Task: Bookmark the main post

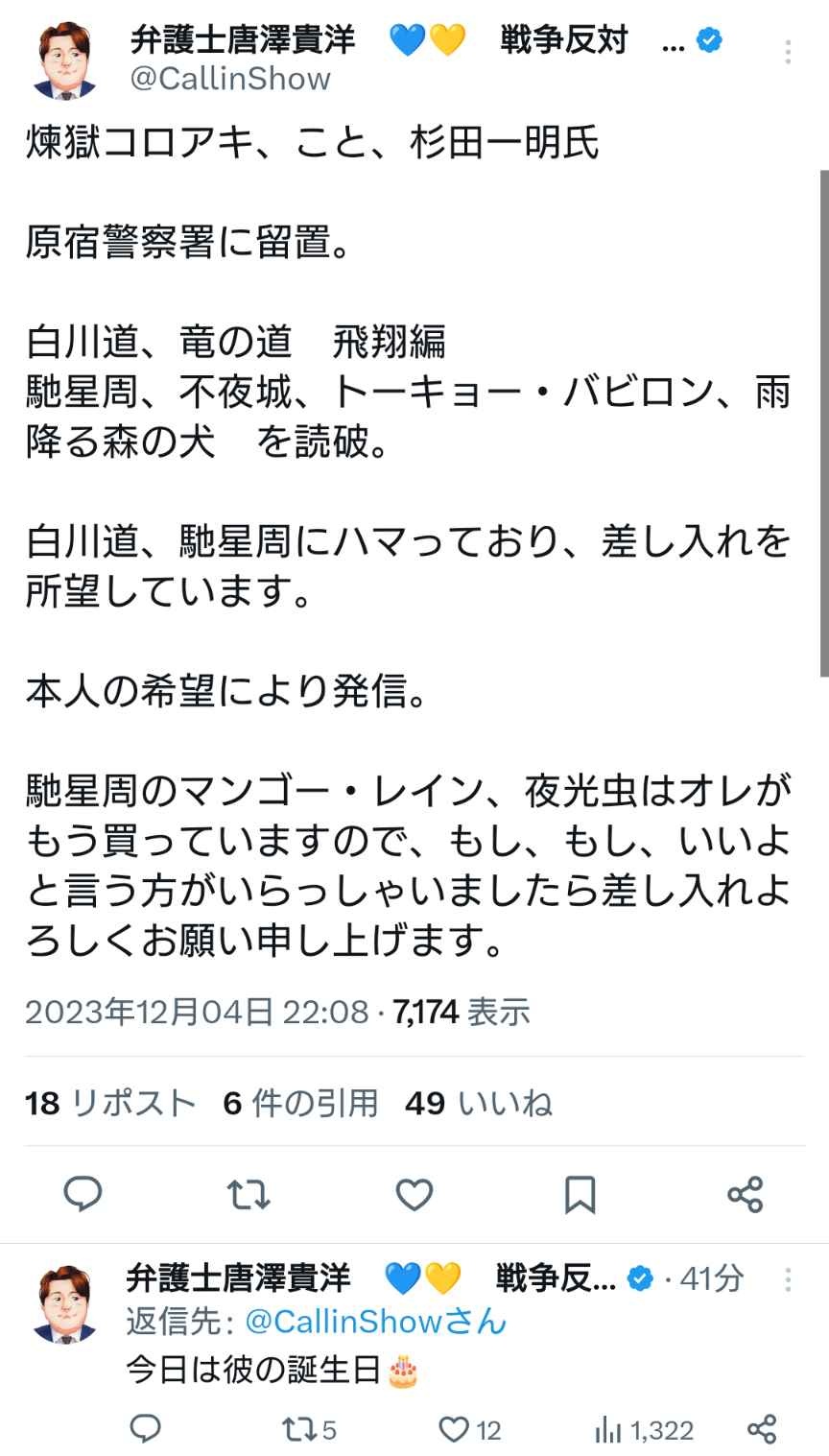Action: click(580, 1194)
